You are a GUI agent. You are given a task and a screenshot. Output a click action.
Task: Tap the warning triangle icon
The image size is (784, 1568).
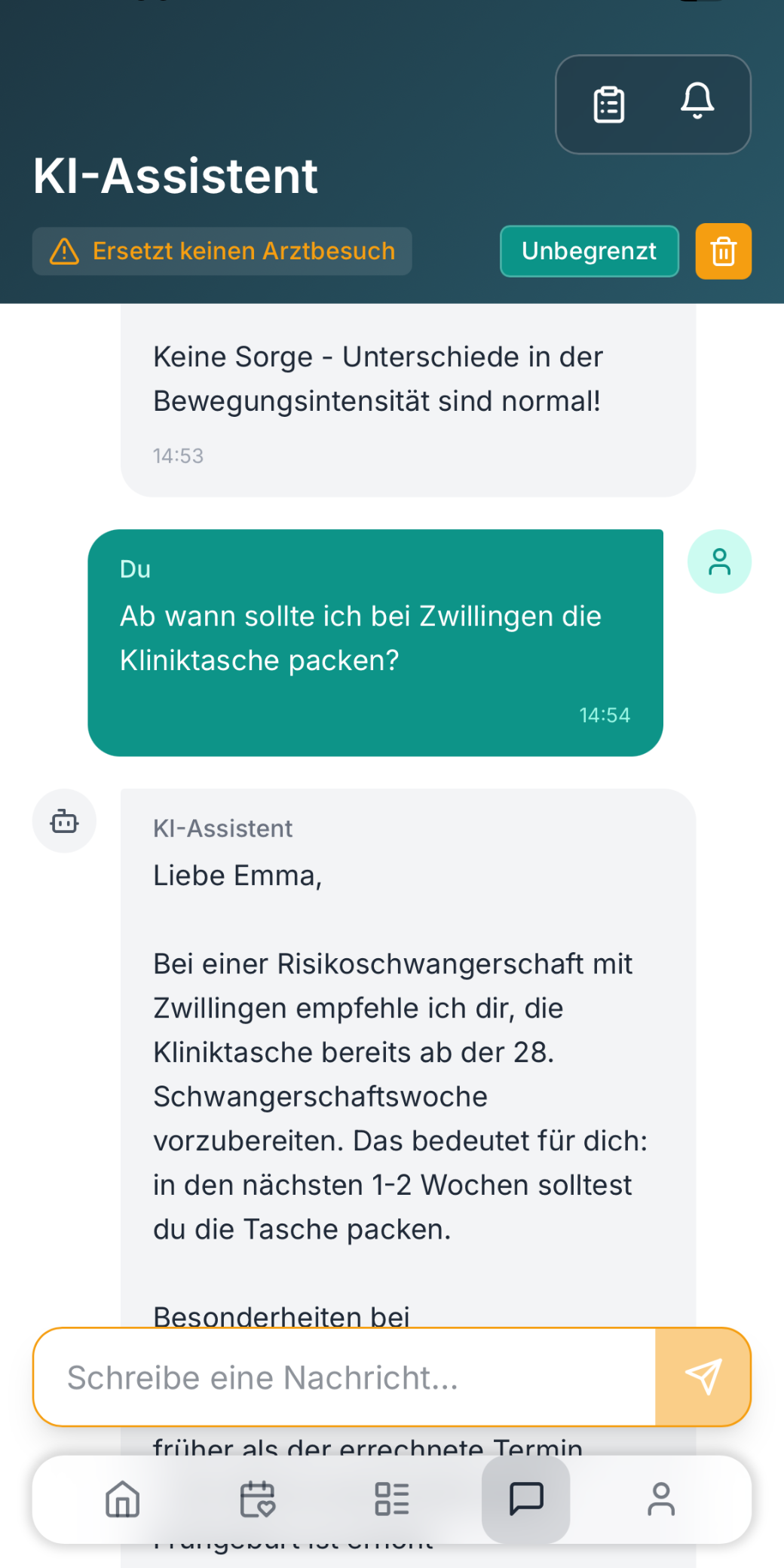pyautogui.click(x=64, y=251)
